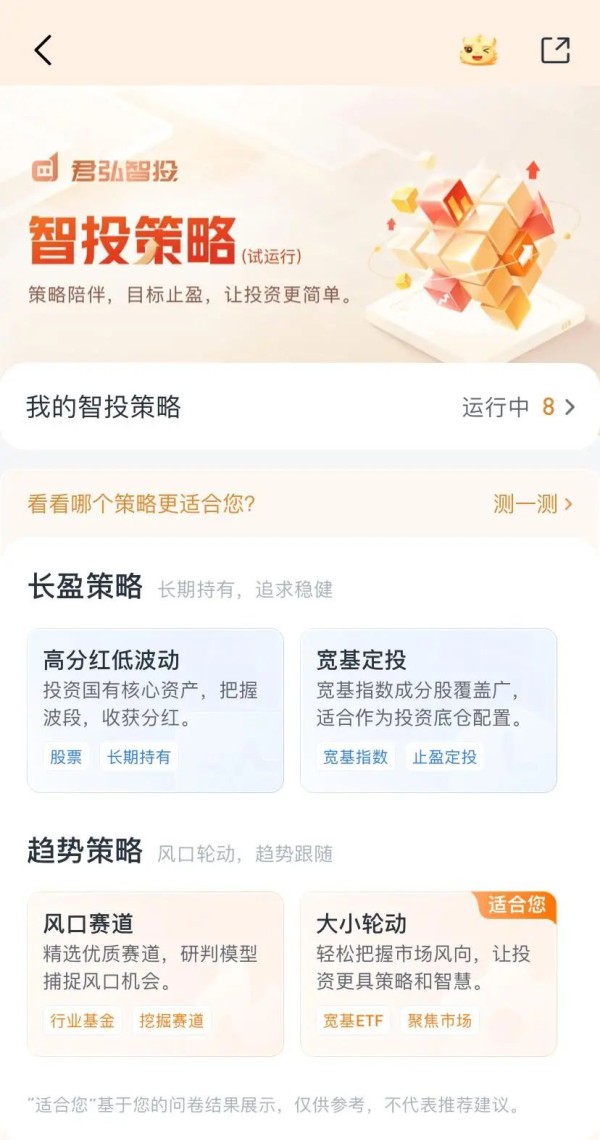Tap 测一测 to find a suitable strategy
This screenshot has width=600, height=1140.
click(x=532, y=504)
